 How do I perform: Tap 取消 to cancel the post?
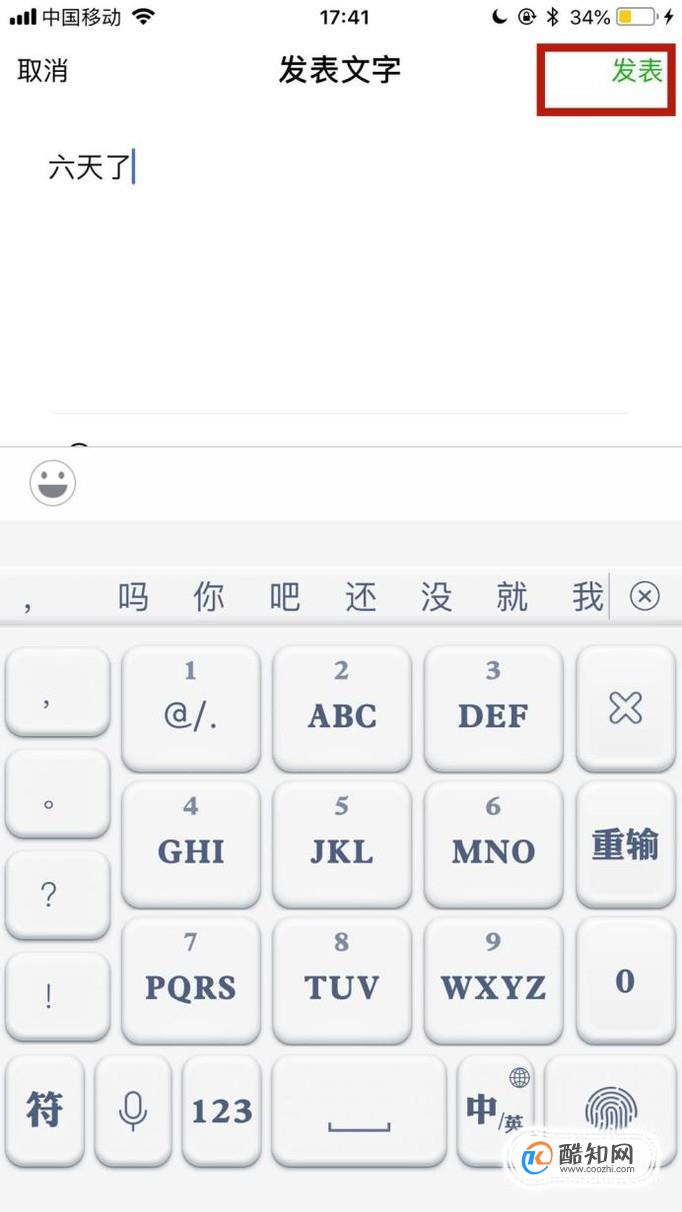click(43, 71)
